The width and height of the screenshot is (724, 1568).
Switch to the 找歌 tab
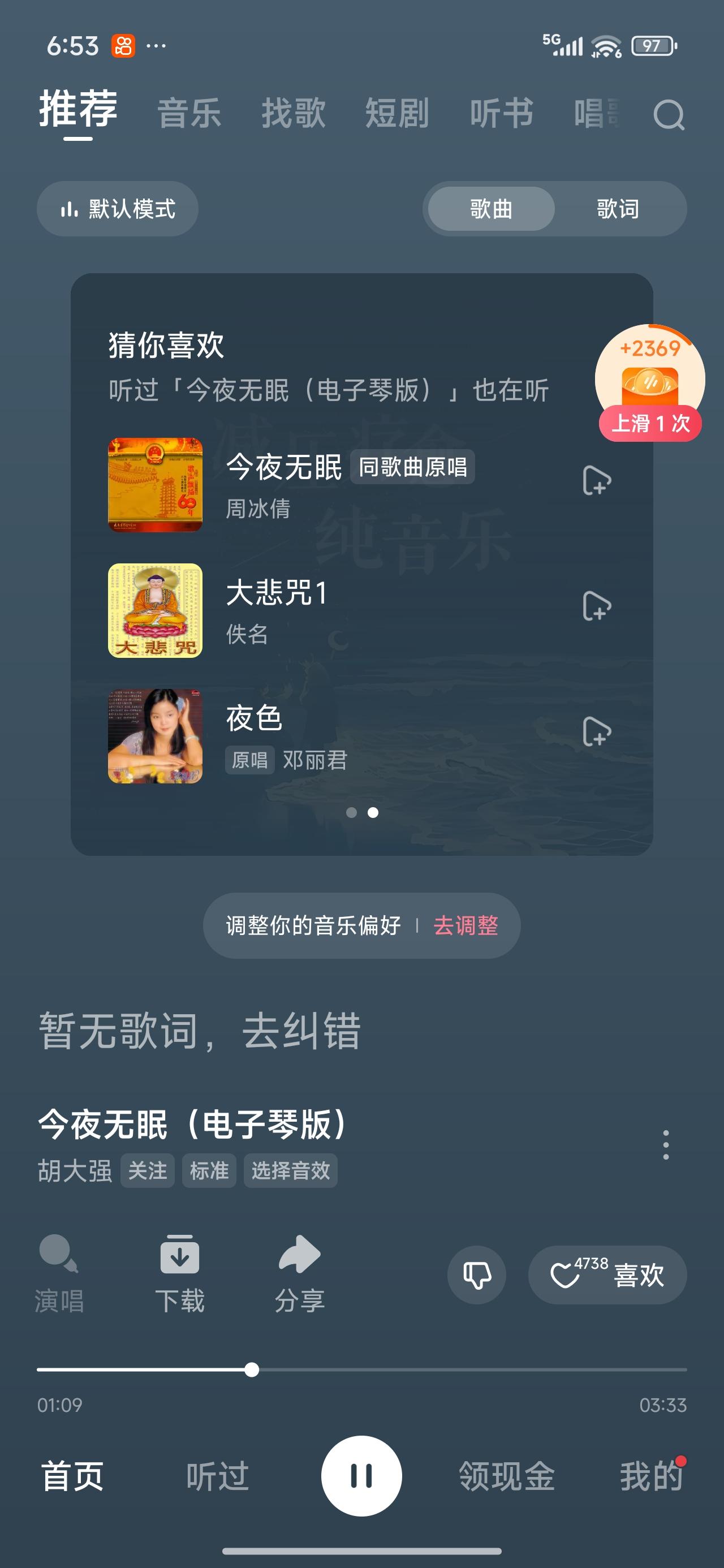click(294, 113)
